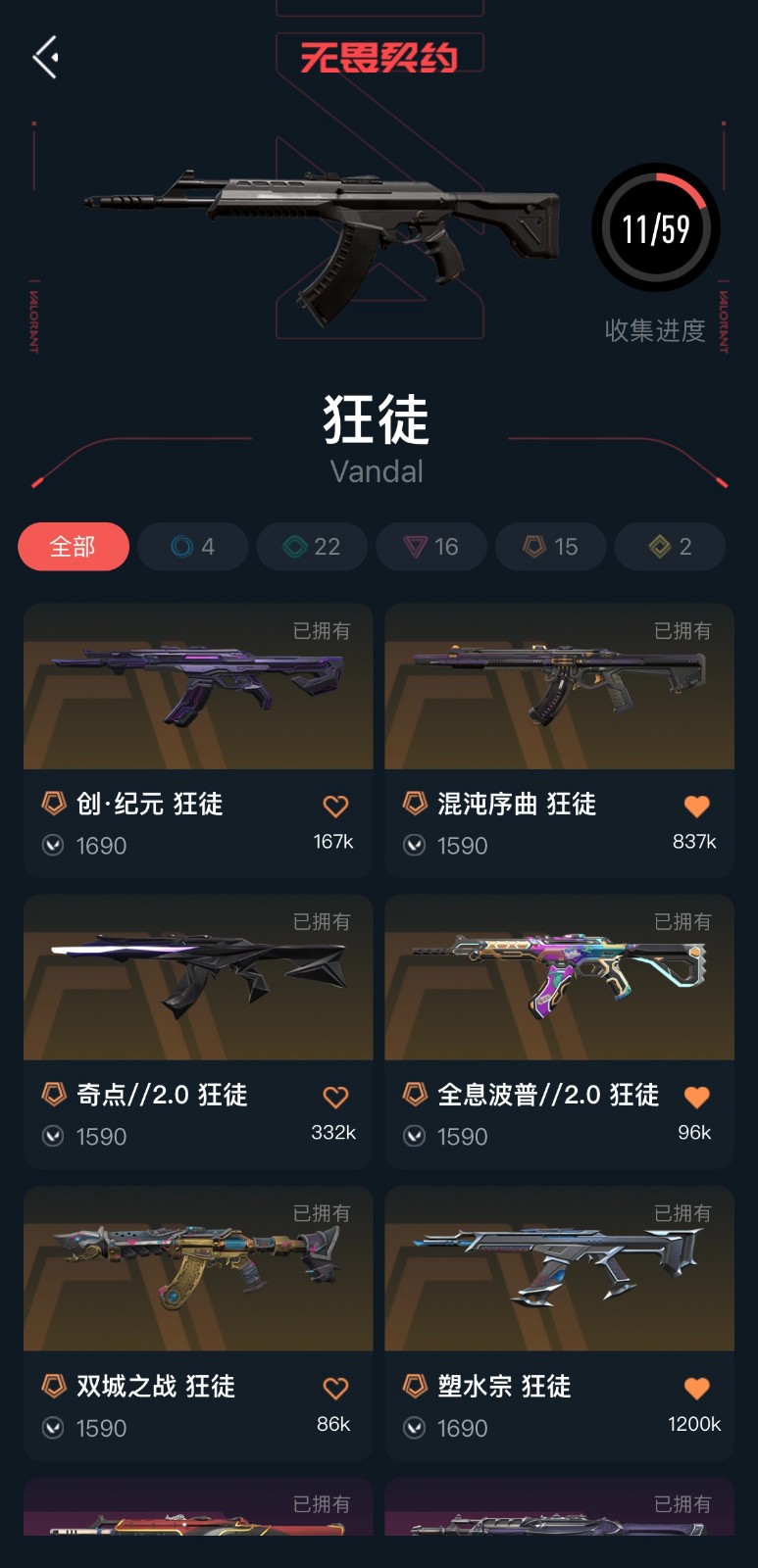
Task: Filter skins by the tier showing 16
Action: 431,546
